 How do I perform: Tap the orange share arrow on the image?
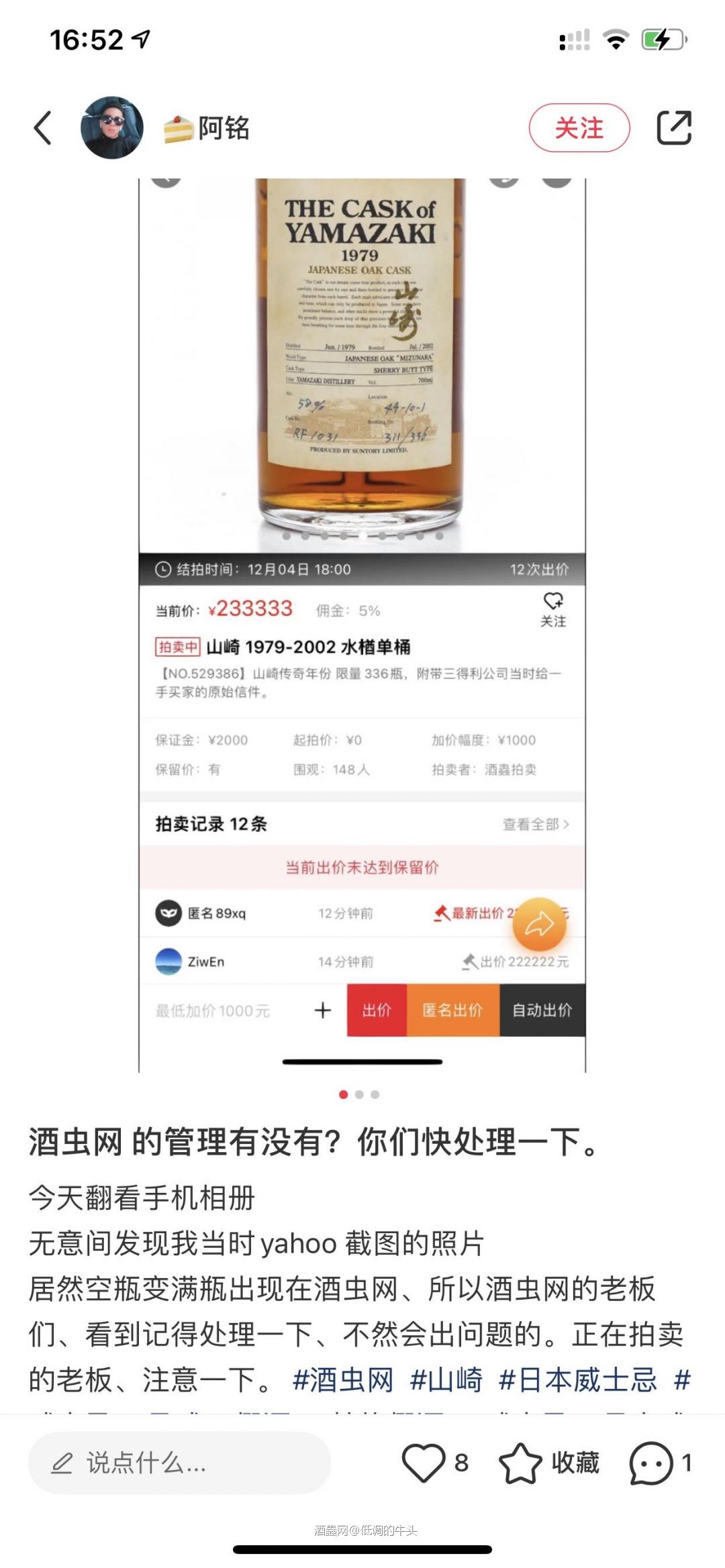pyautogui.click(x=541, y=924)
